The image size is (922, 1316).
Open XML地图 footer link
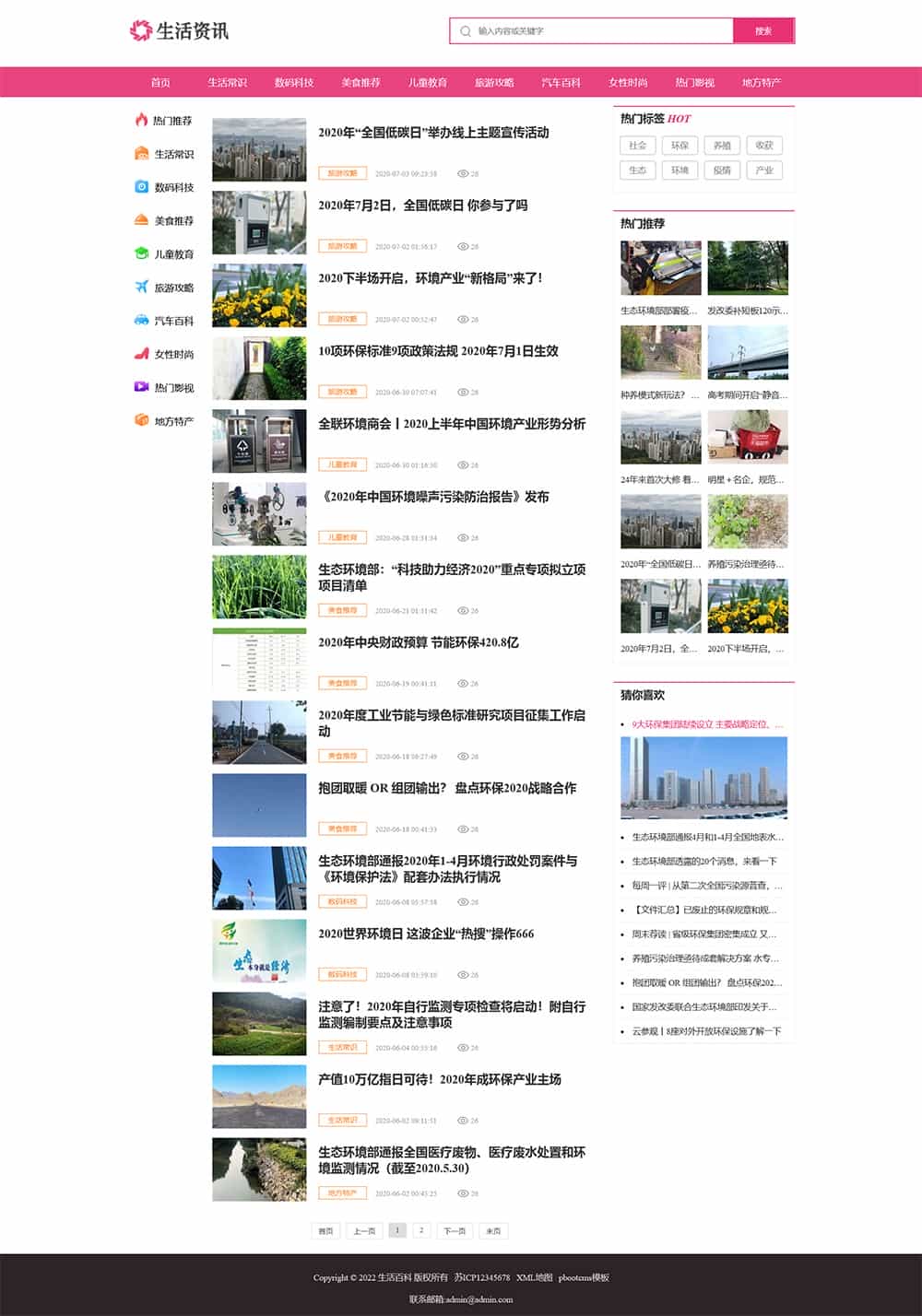(534, 1277)
